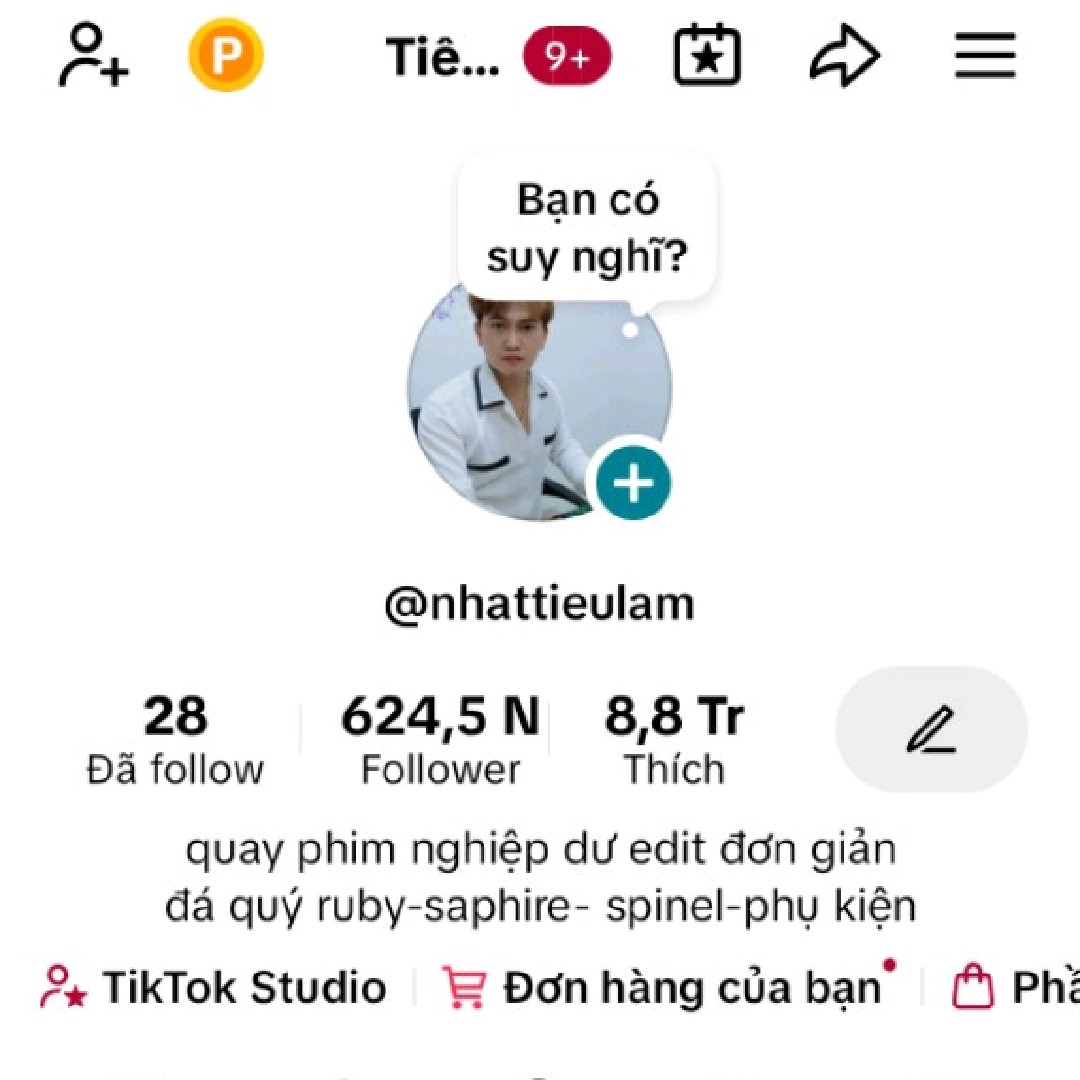Tap the orange P coin icon
1080x1080 pixels.
point(226,56)
